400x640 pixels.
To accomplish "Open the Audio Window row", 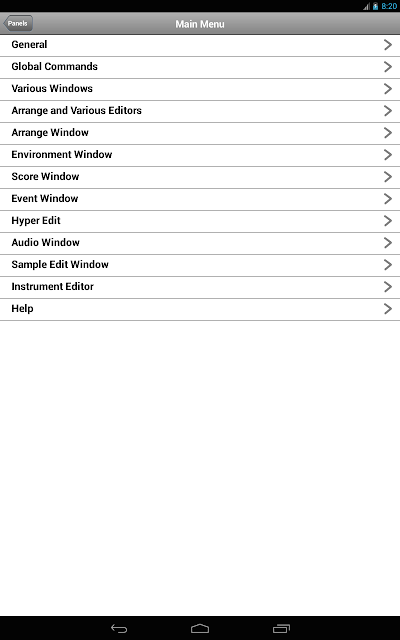I will pyautogui.click(x=200, y=243).
